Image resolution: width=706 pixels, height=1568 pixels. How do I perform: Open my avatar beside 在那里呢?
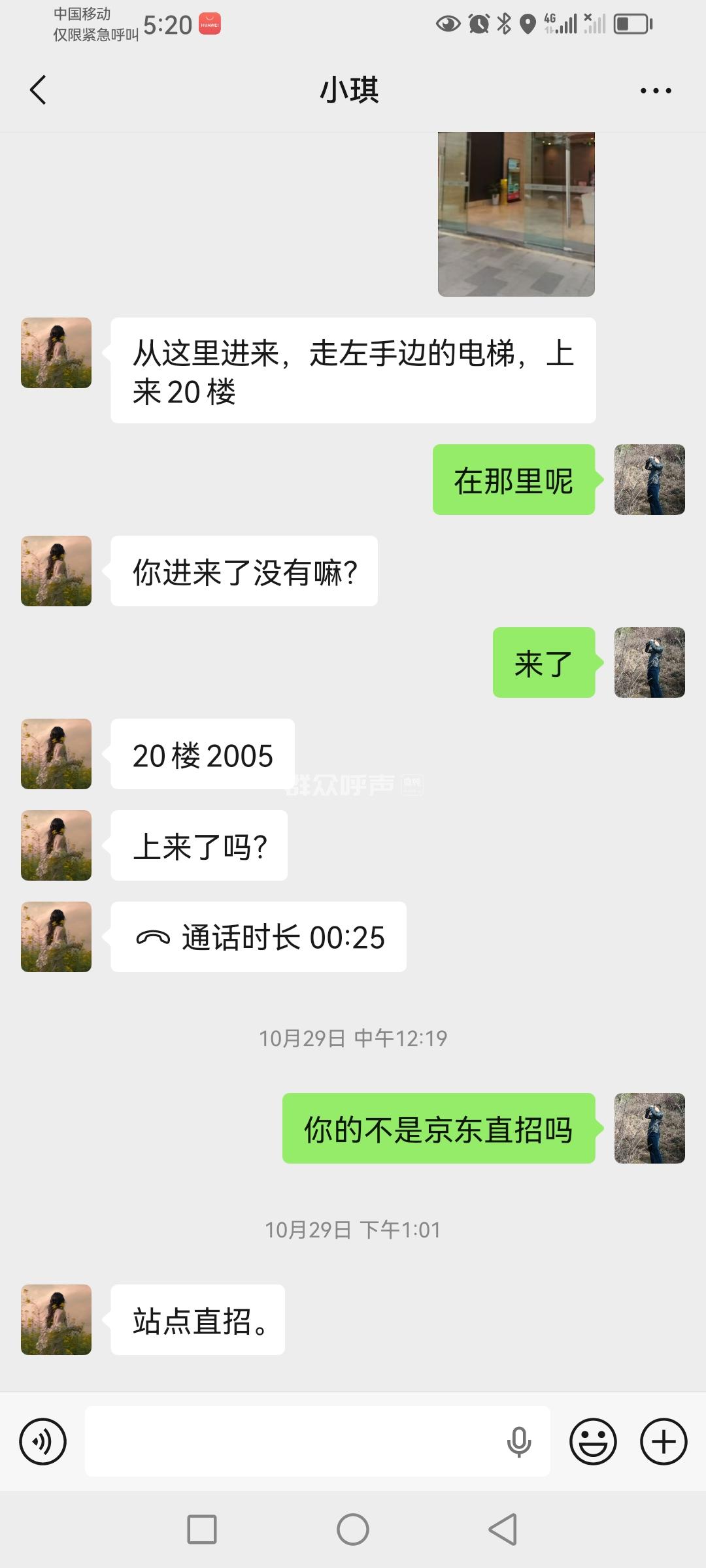click(x=649, y=480)
